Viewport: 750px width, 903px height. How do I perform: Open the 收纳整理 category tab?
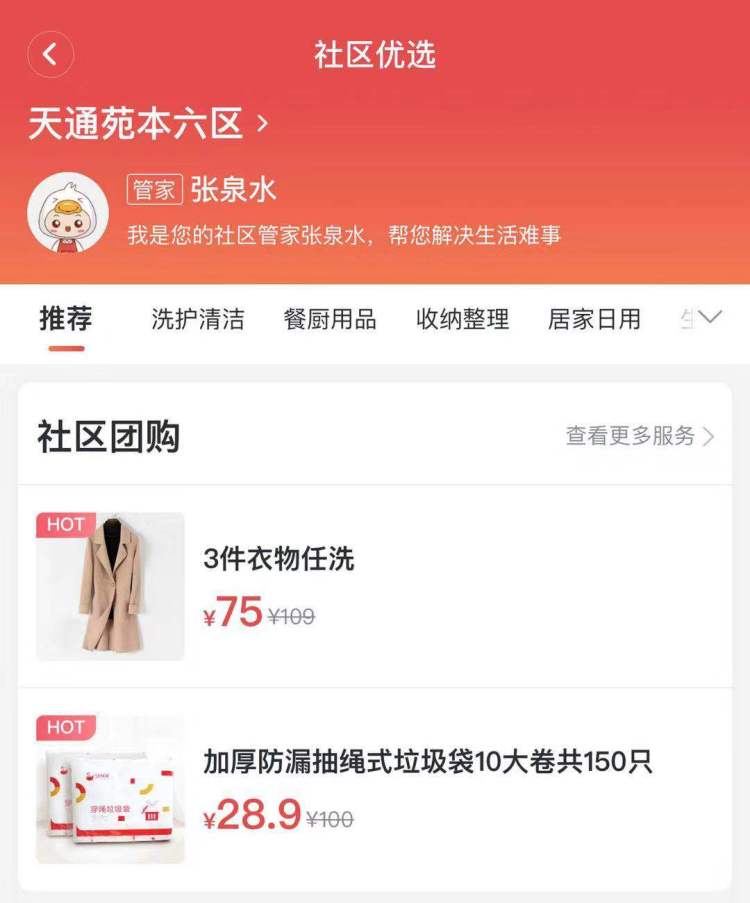click(462, 320)
